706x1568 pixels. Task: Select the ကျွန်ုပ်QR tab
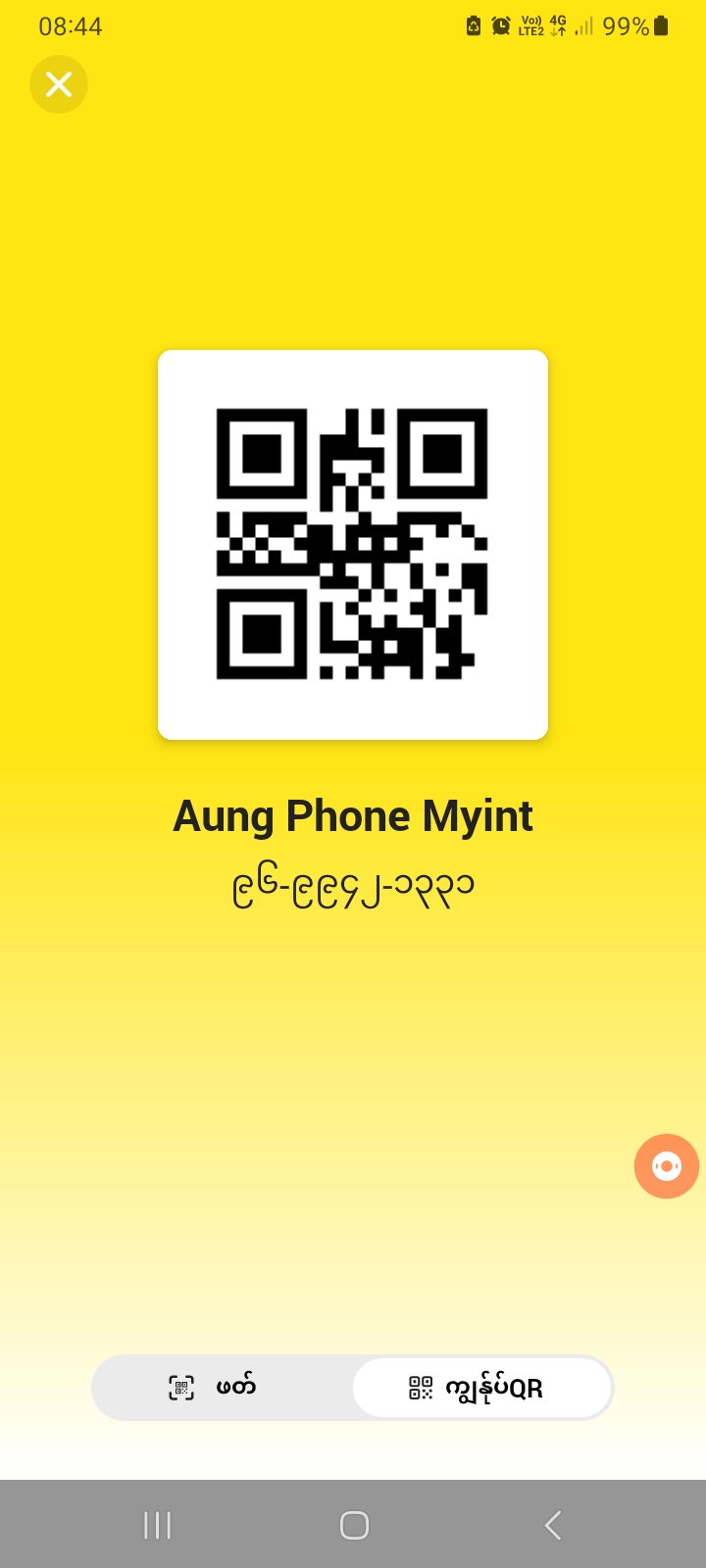tap(482, 1388)
